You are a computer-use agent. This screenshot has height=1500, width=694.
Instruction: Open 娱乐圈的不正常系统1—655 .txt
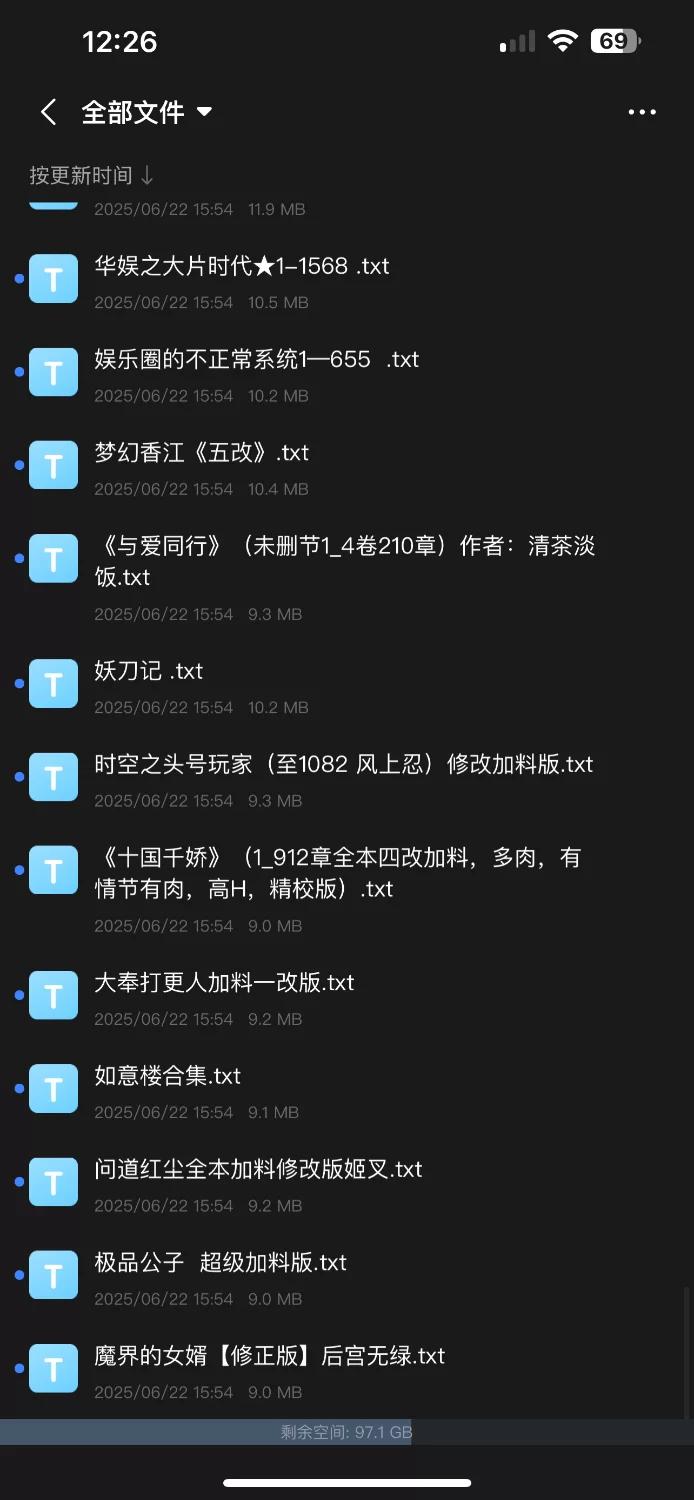click(257, 360)
